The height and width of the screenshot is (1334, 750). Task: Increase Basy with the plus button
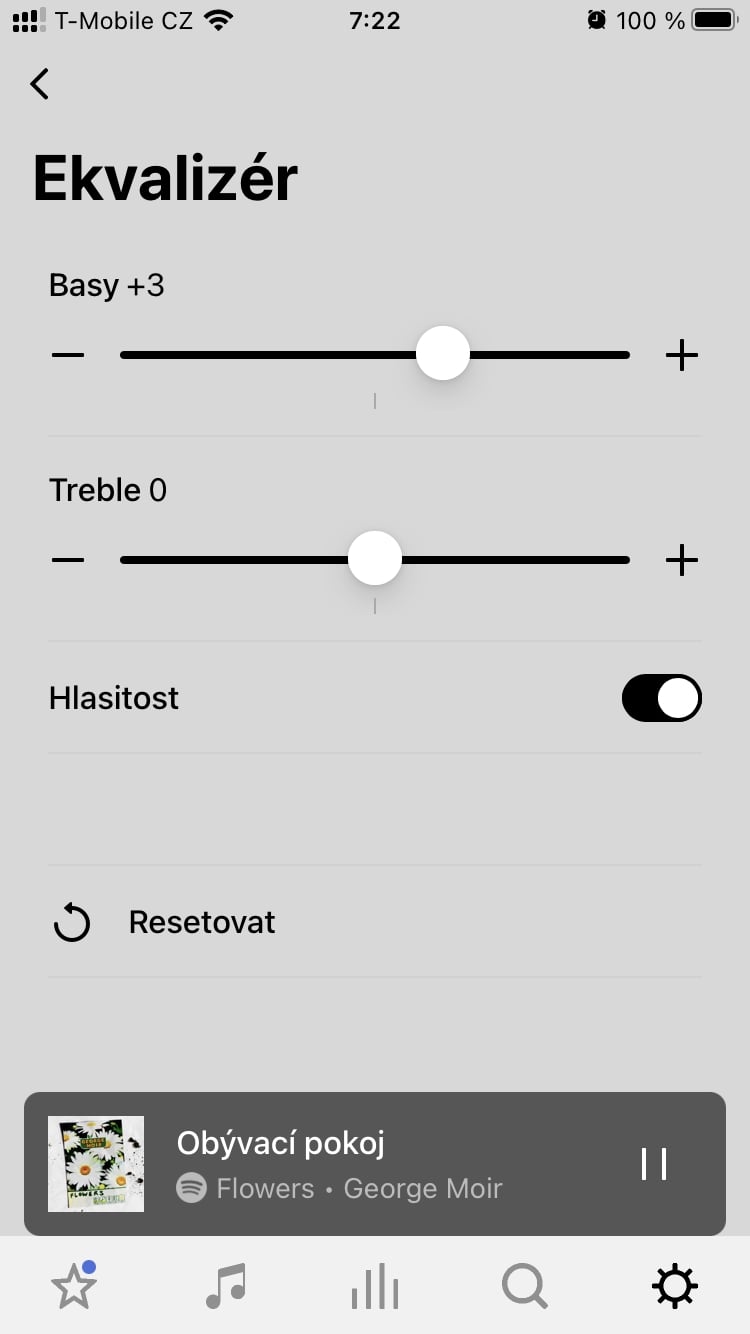(x=681, y=355)
